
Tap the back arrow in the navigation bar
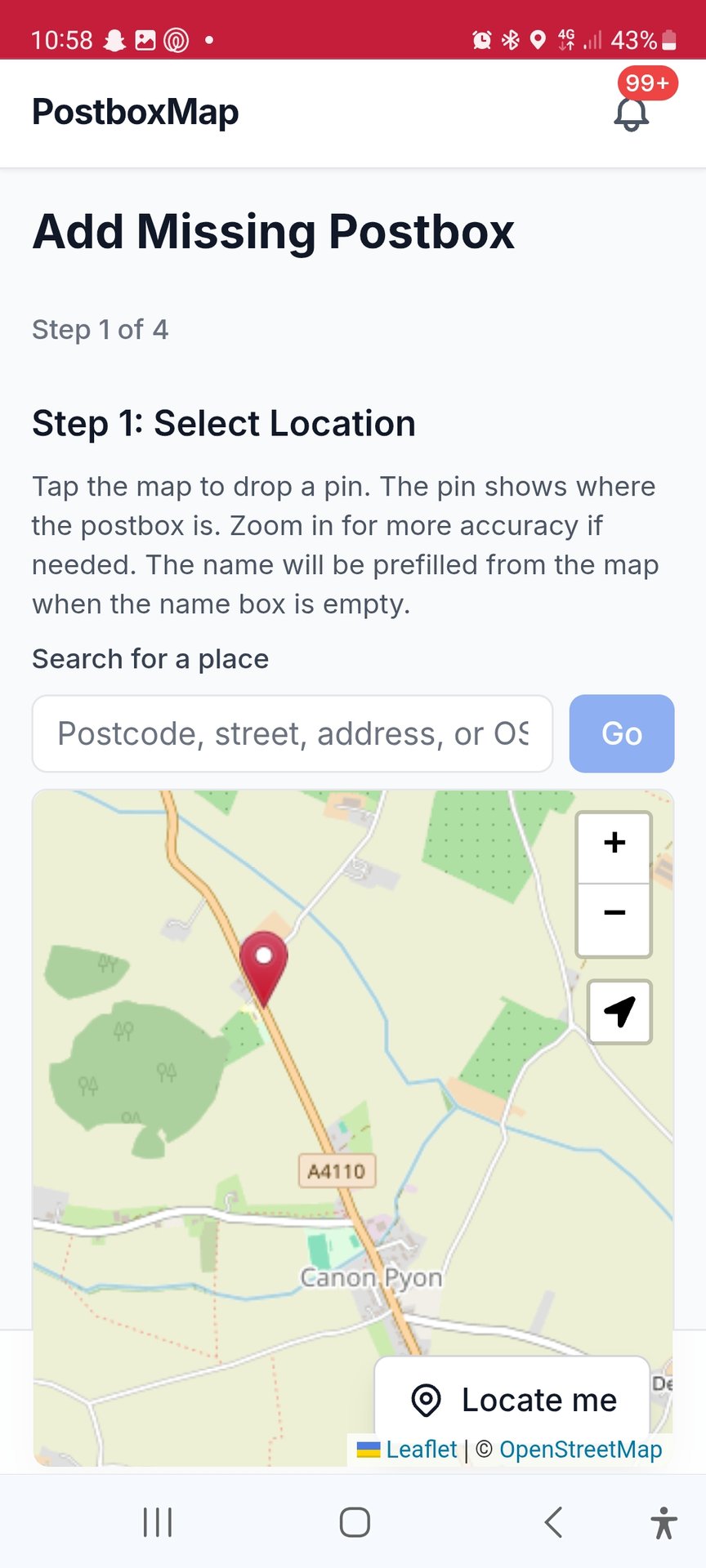552,1521
